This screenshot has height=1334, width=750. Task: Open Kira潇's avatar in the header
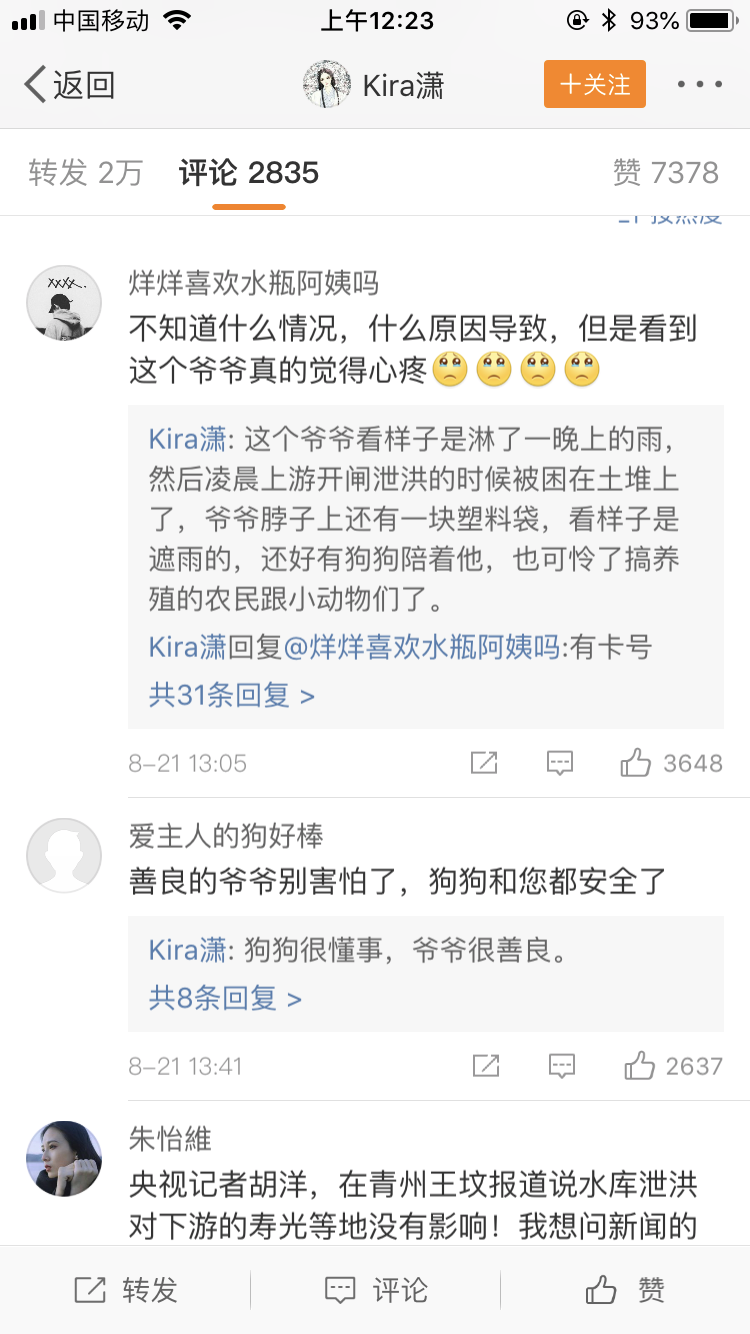tap(327, 85)
